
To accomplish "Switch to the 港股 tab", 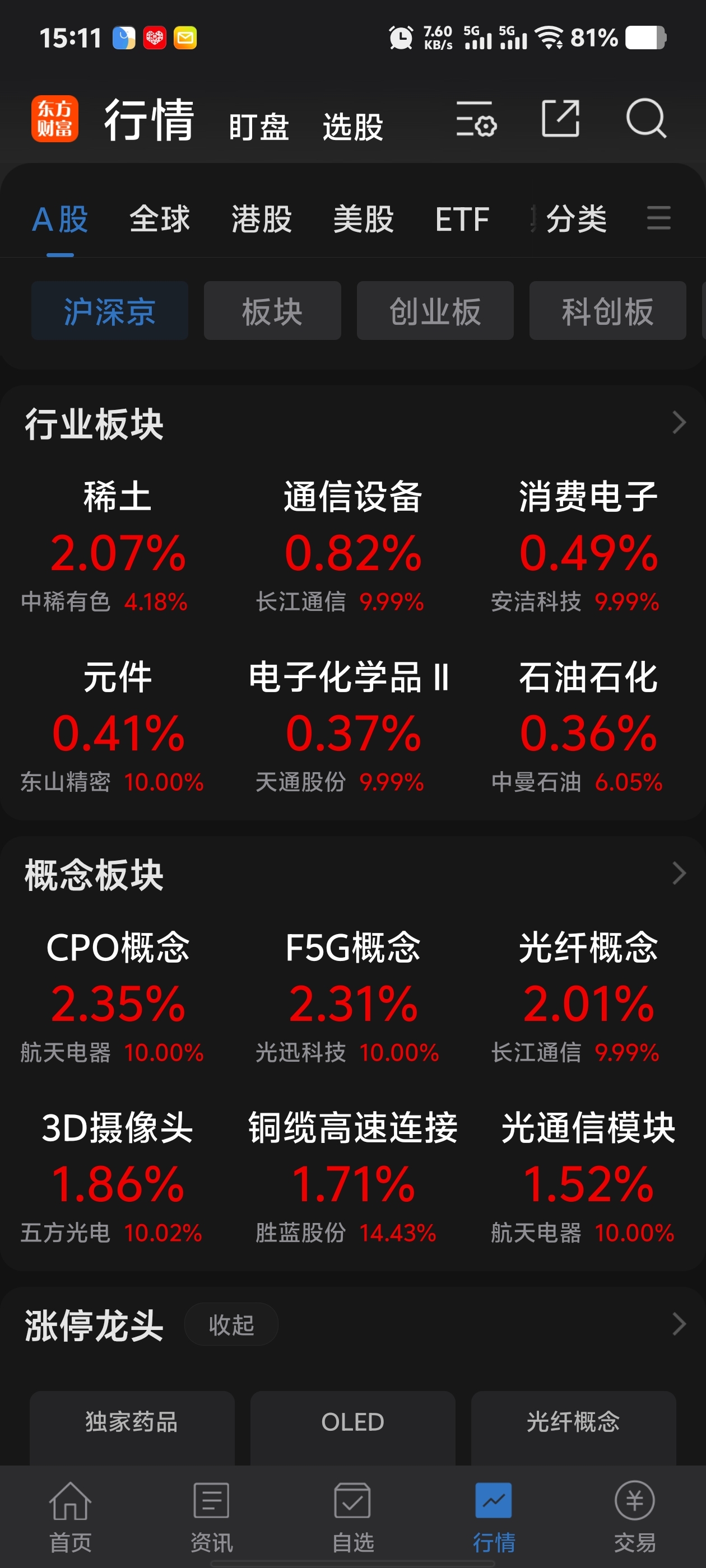I will point(261,219).
